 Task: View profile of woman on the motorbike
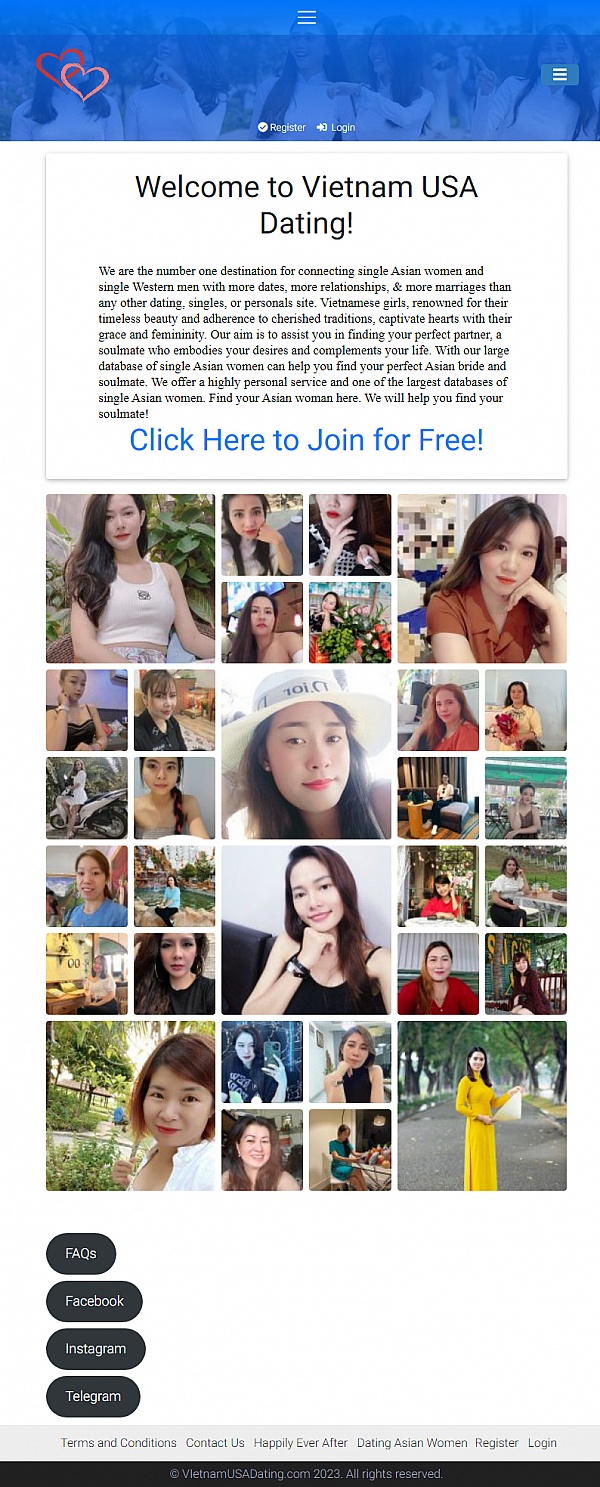87,797
